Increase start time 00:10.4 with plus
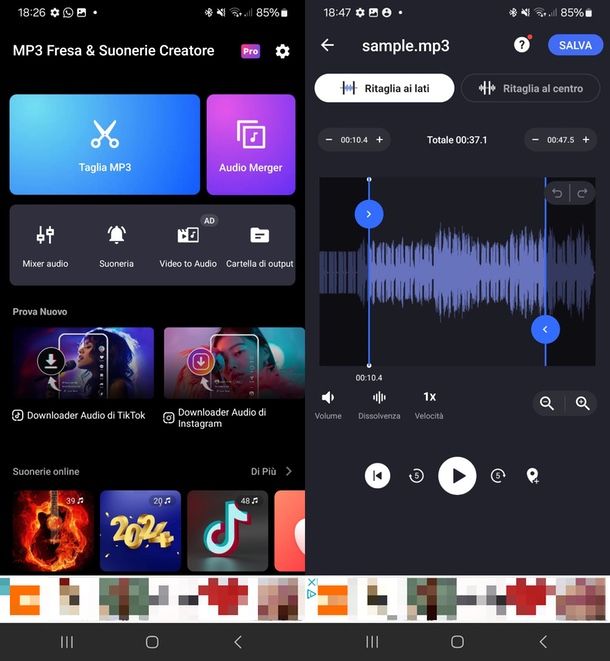This screenshot has height=661, width=610. click(x=379, y=140)
